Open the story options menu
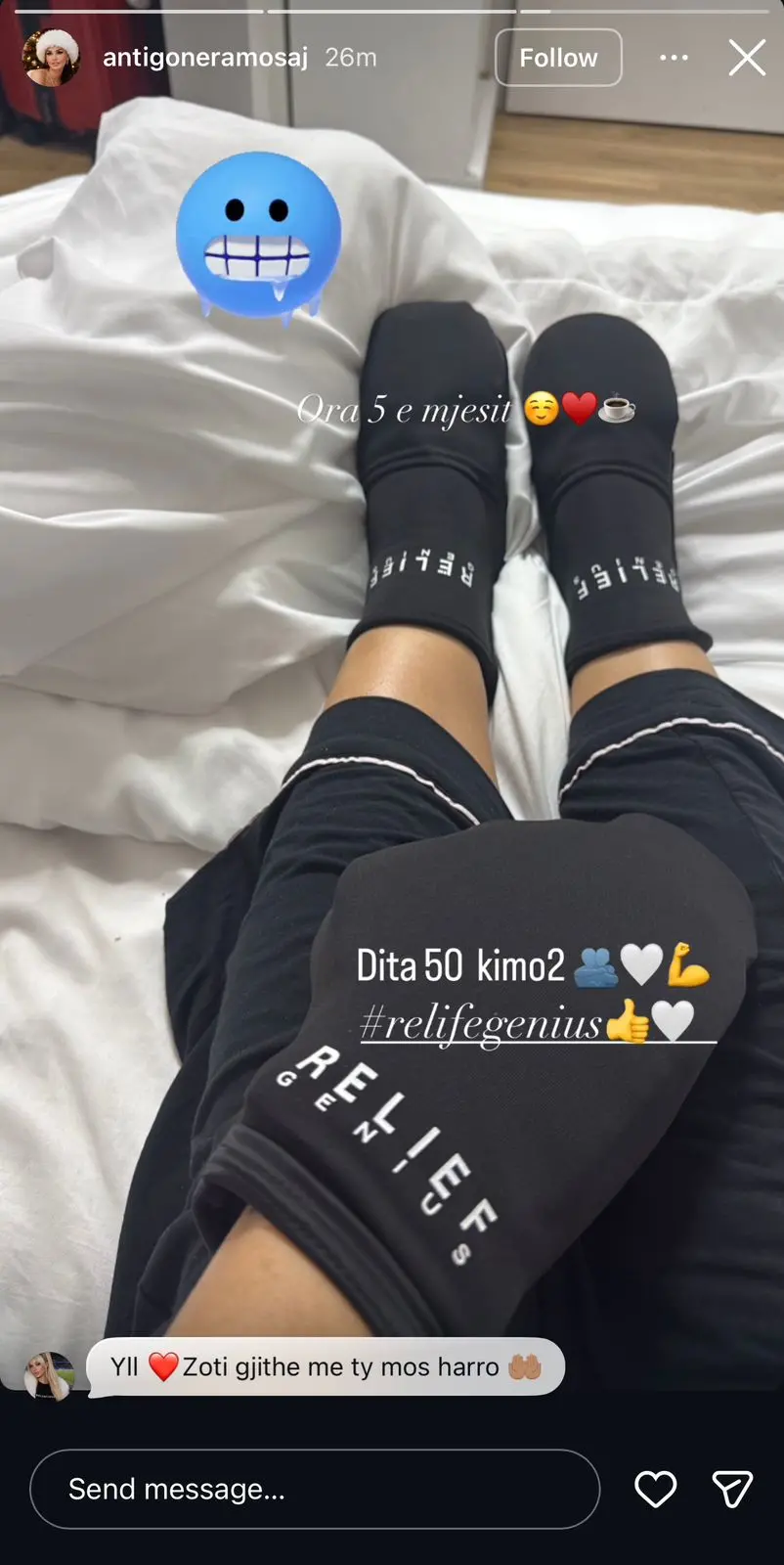784x1565 pixels. (674, 58)
